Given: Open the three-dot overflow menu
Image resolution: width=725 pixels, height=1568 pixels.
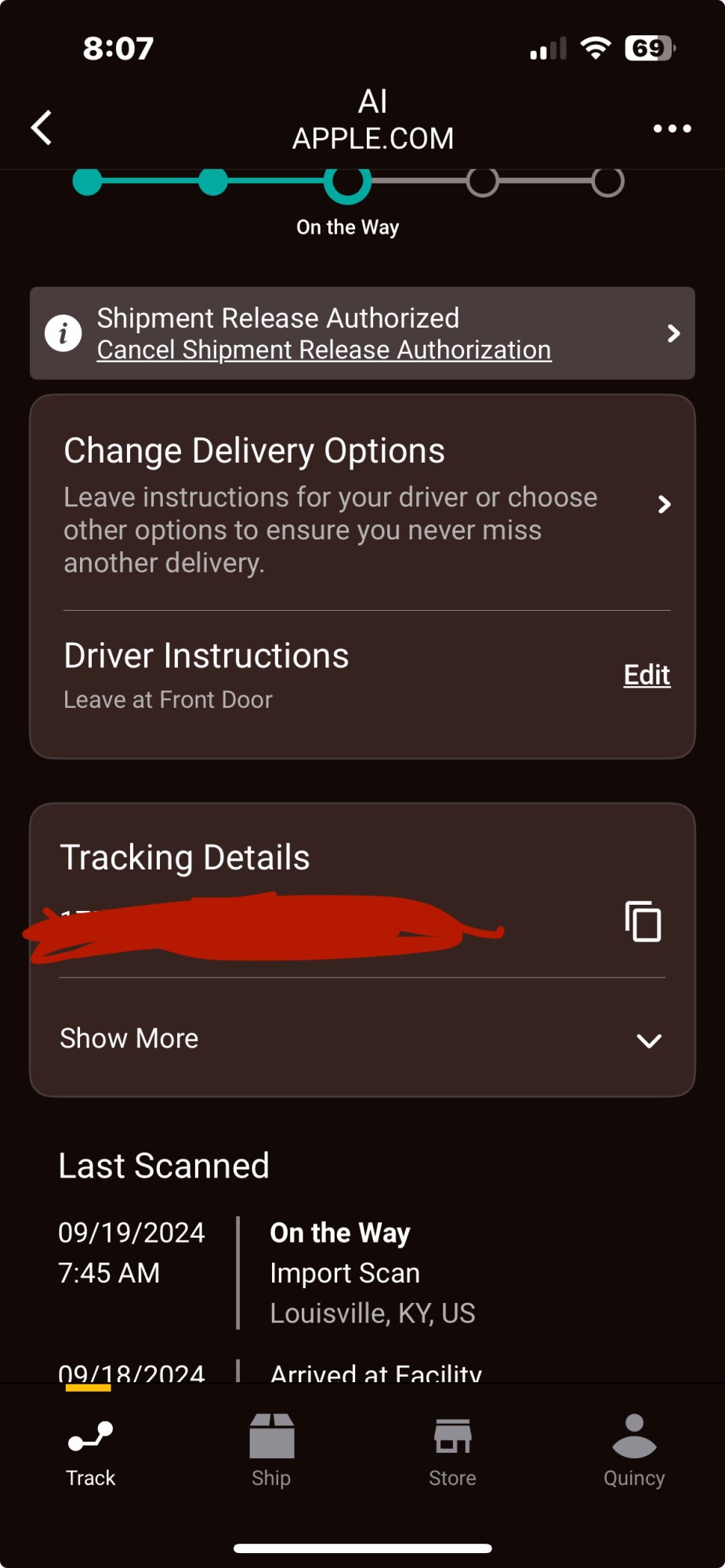Looking at the screenshot, I should coord(672,129).
